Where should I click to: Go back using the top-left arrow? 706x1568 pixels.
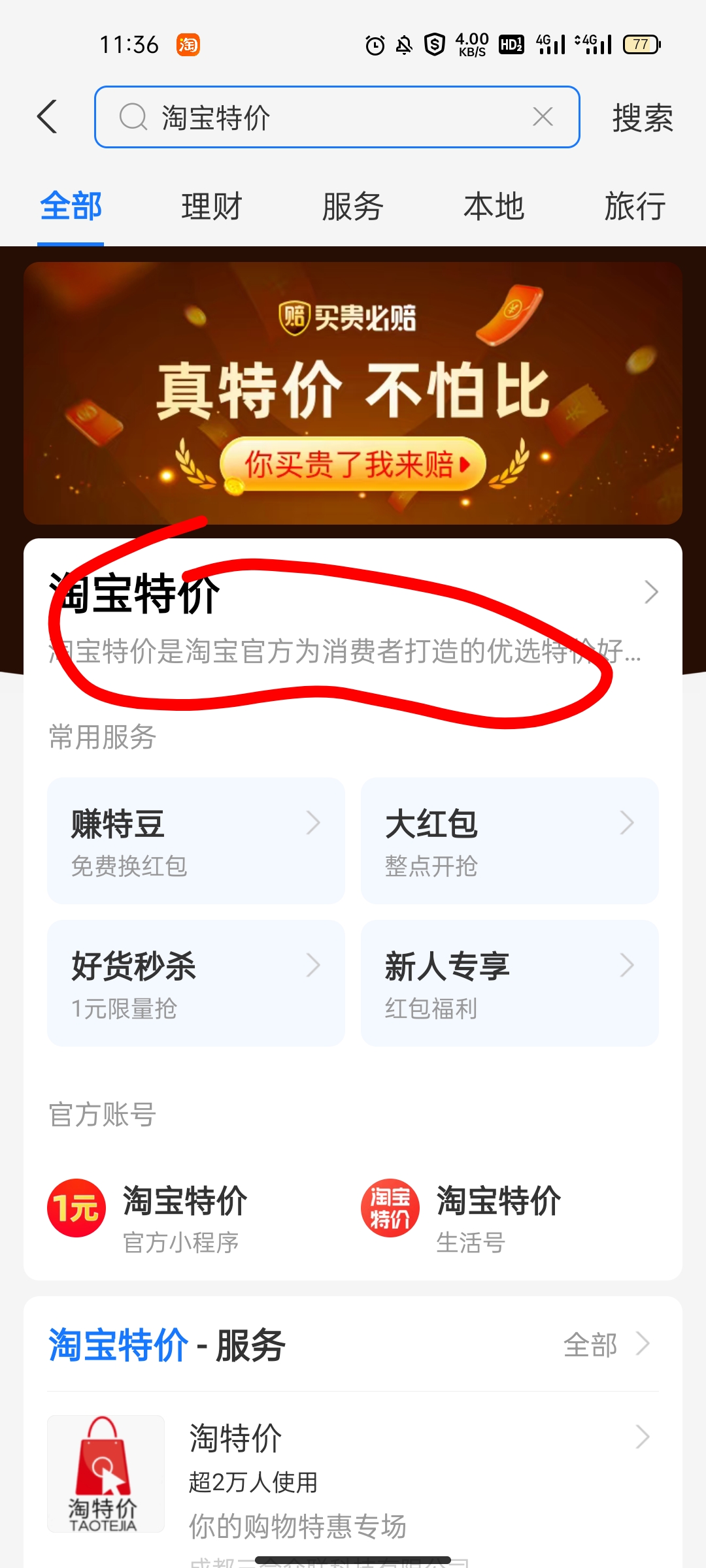pos(48,118)
